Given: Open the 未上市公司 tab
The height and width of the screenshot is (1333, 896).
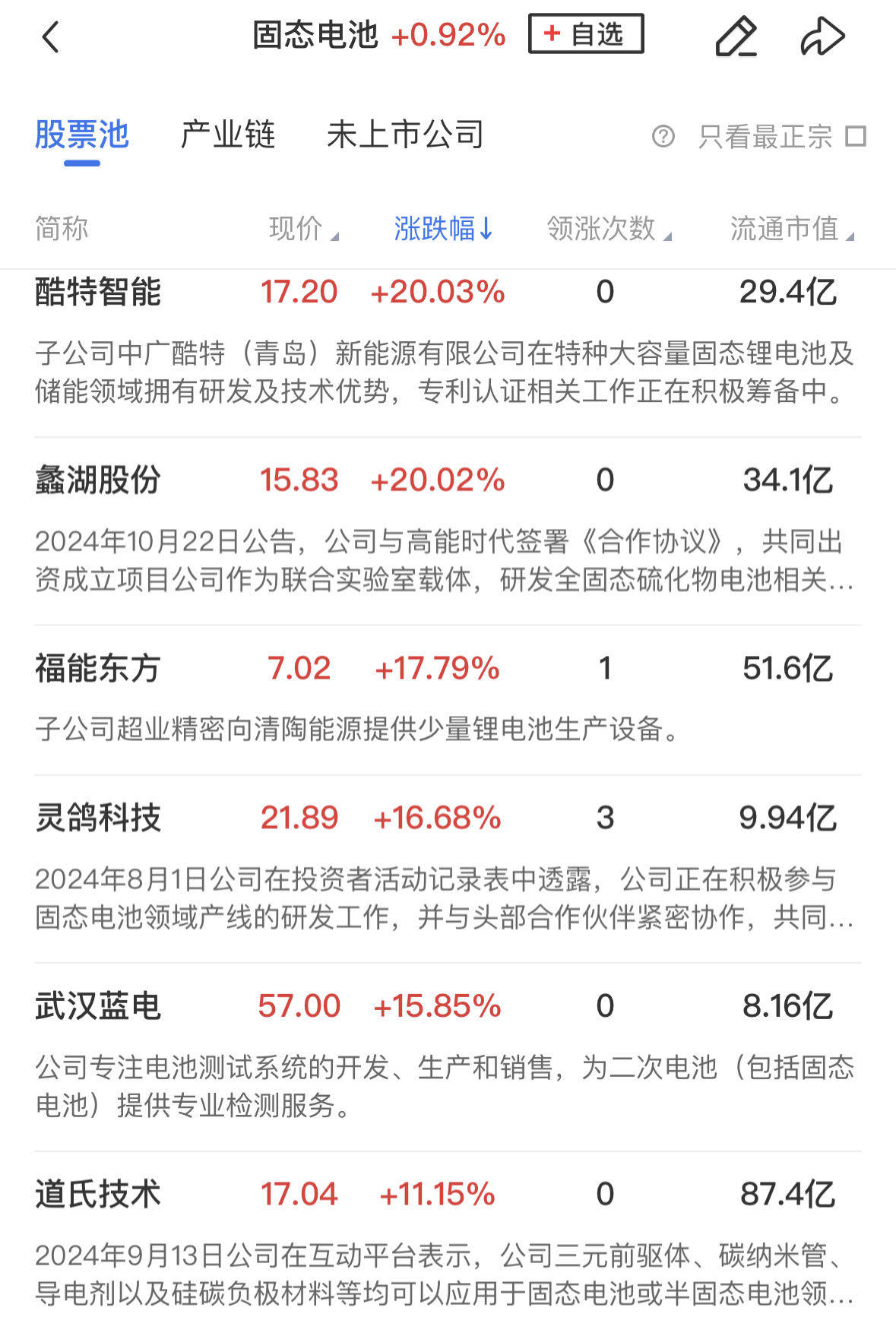Looking at the screenshot, I should click(x=406, y=135).
